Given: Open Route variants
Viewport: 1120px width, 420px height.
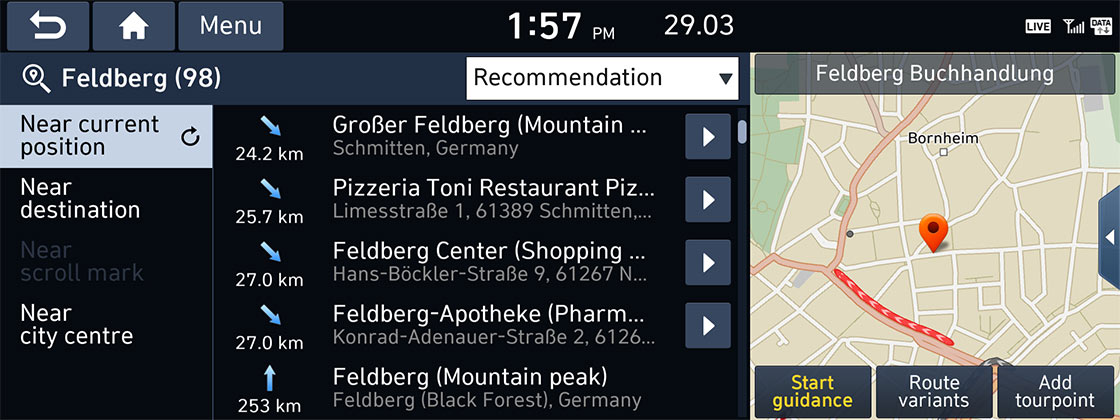Looking at the screenshot, I should pos(933,391).
